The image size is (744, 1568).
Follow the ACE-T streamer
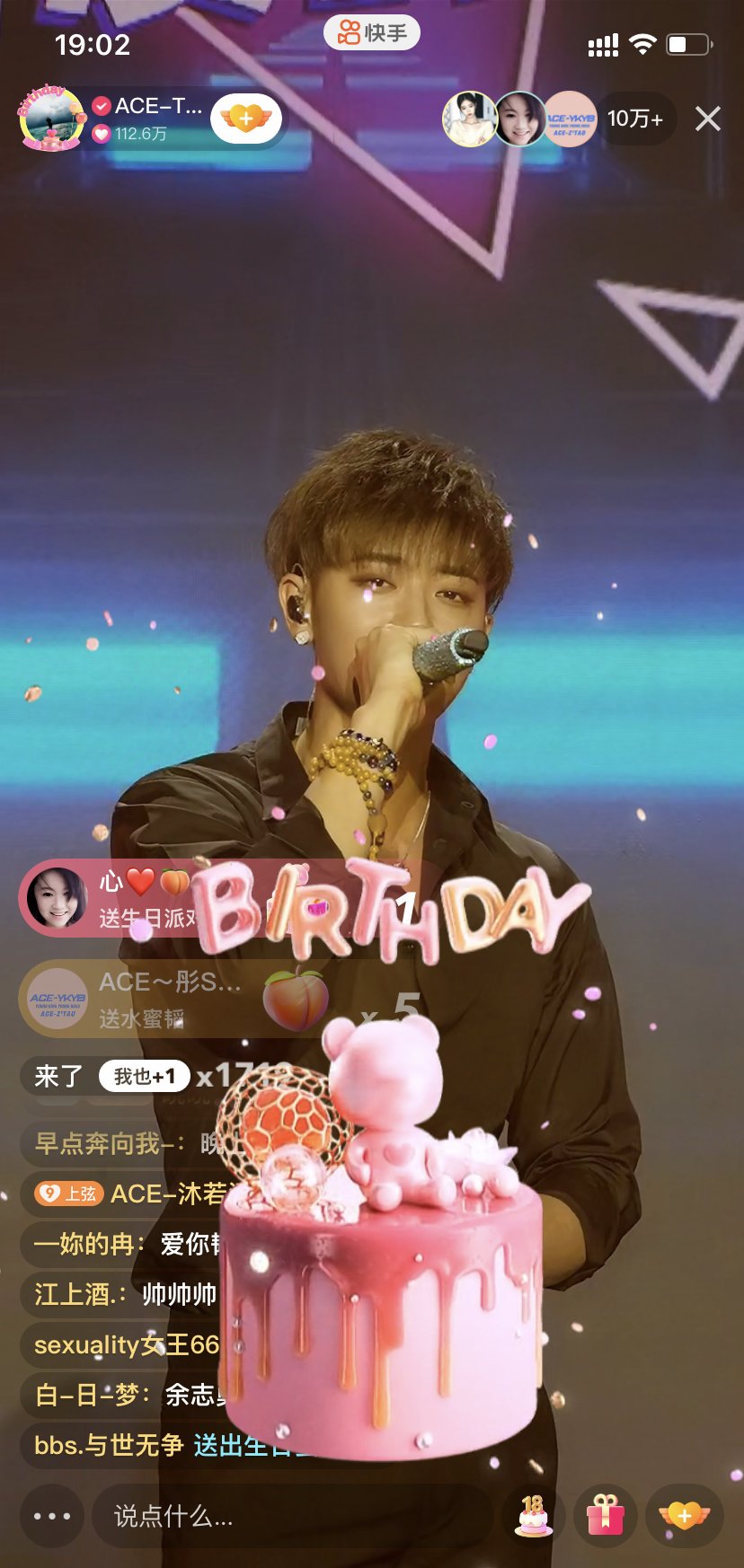point(246,119)
